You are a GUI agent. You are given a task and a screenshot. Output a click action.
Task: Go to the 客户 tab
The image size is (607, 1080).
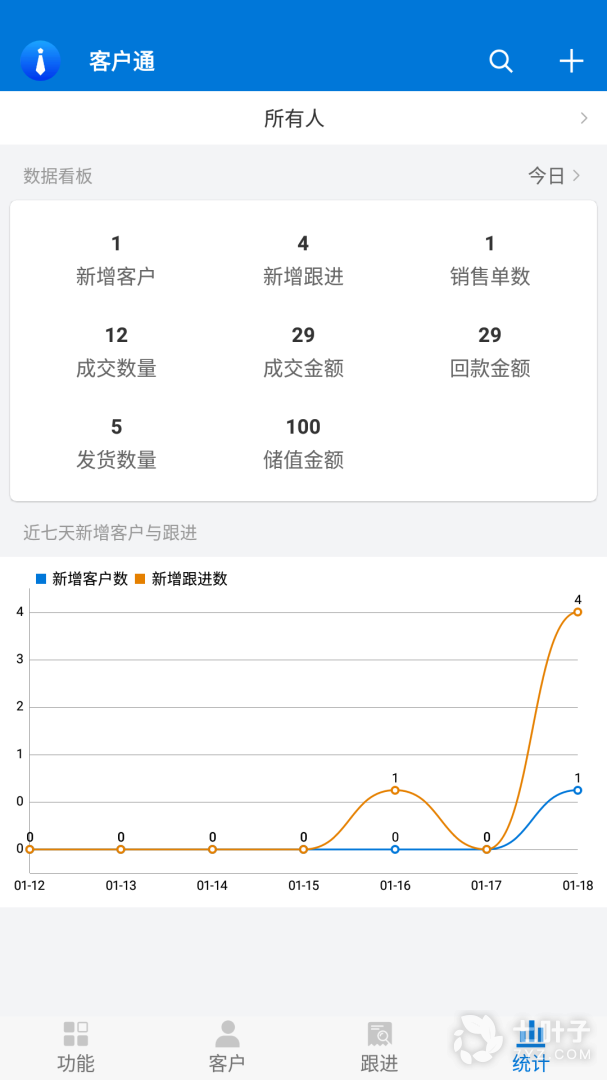(227, 1047)
